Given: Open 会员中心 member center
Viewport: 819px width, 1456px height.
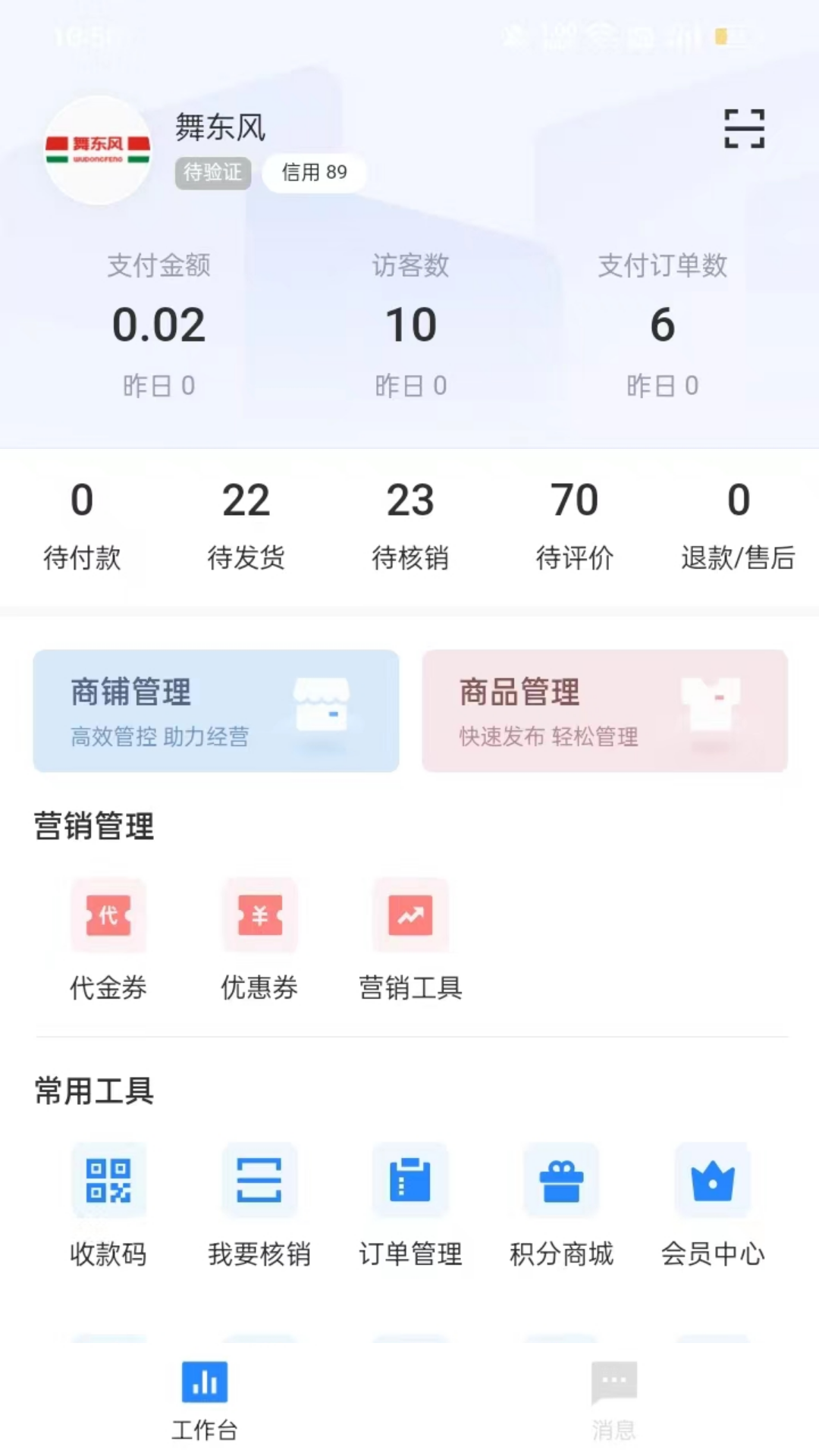Looking at the screenshot, I should point(712,1206).
